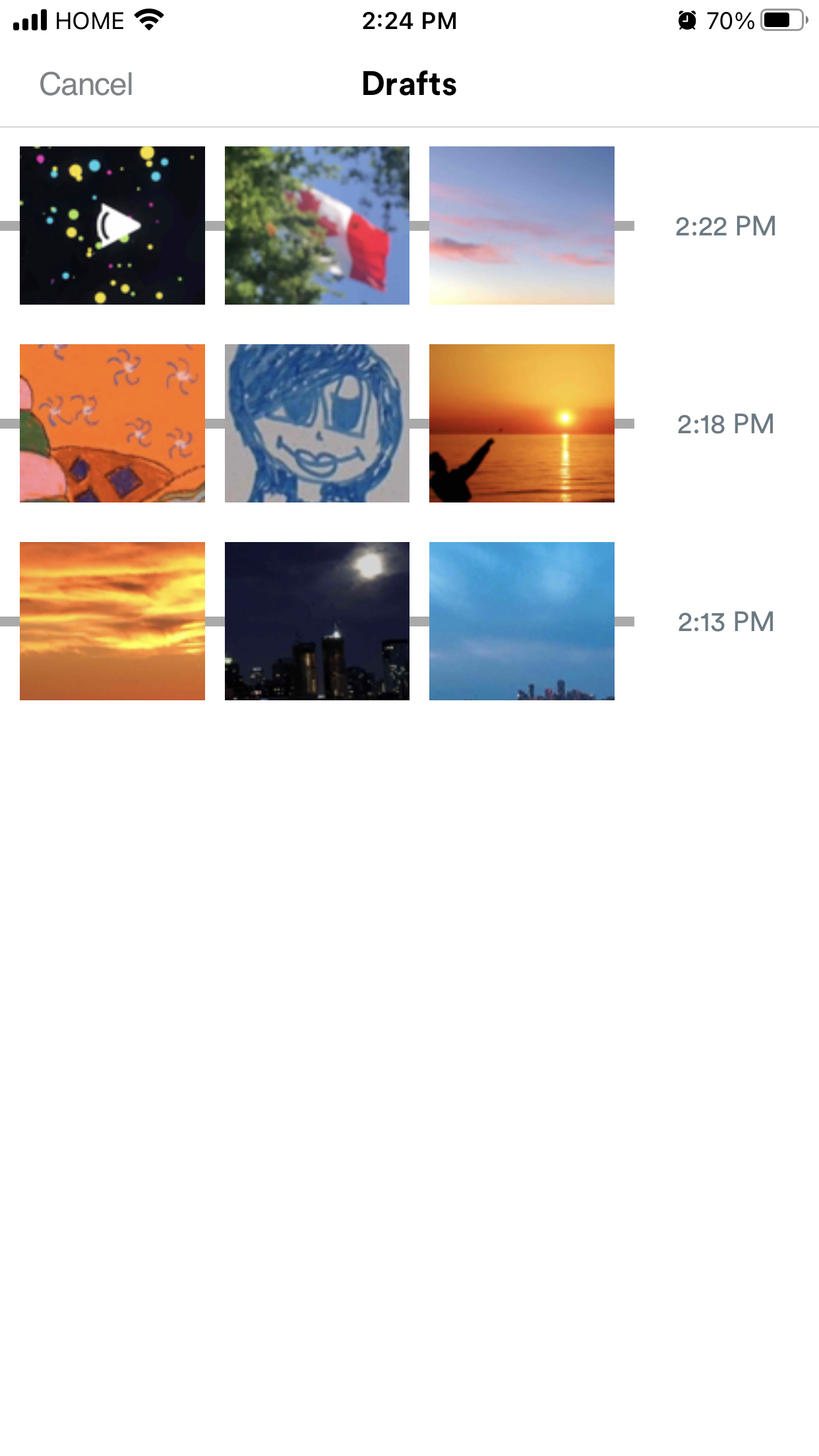Screen dimensions: 819x1456
Task: Tap the play icon on the confetti video draft
Action: point(119,224)
